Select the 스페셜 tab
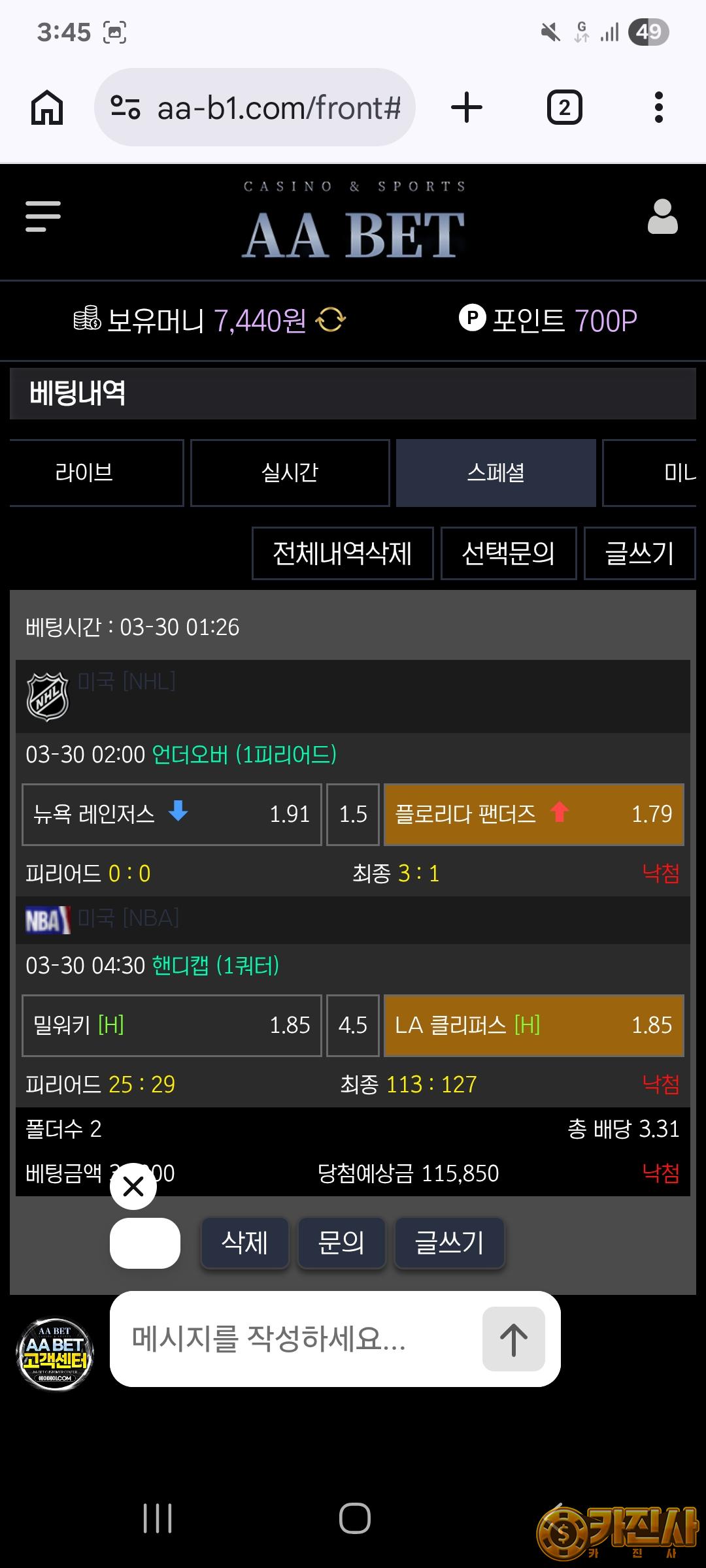This screenshot has height=1568, width=706. click(496, 472)
